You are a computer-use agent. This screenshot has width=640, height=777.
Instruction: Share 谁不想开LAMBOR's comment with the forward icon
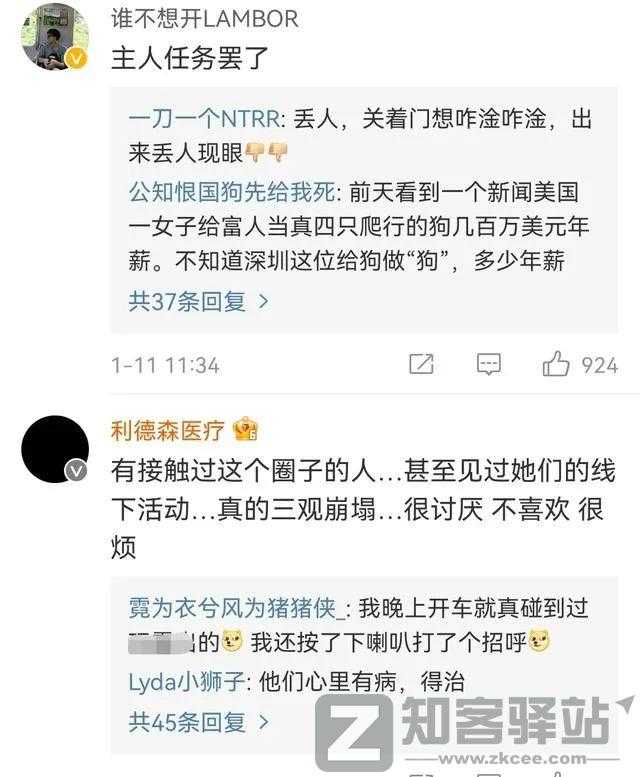(421, 365)
